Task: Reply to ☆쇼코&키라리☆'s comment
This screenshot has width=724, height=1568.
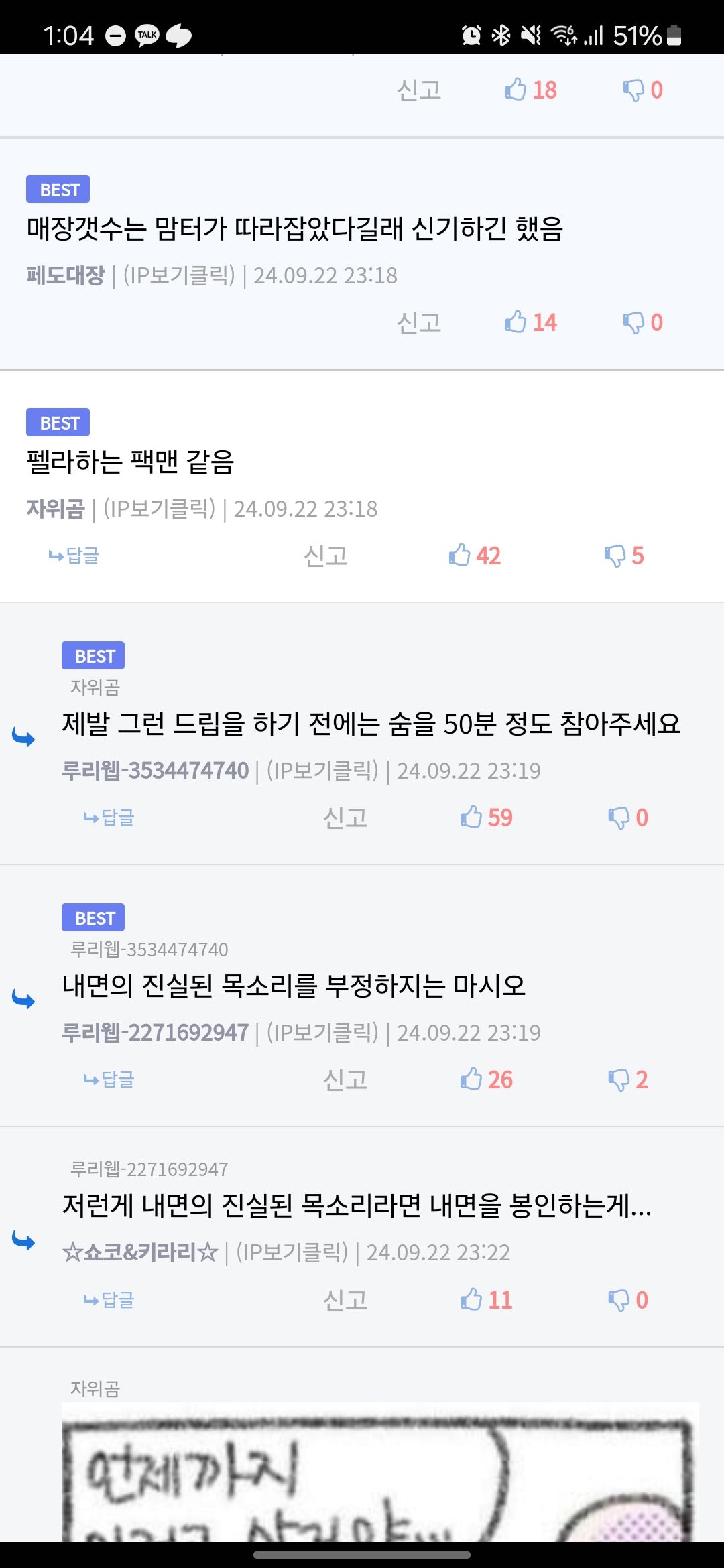Action: coord(109,1300)
